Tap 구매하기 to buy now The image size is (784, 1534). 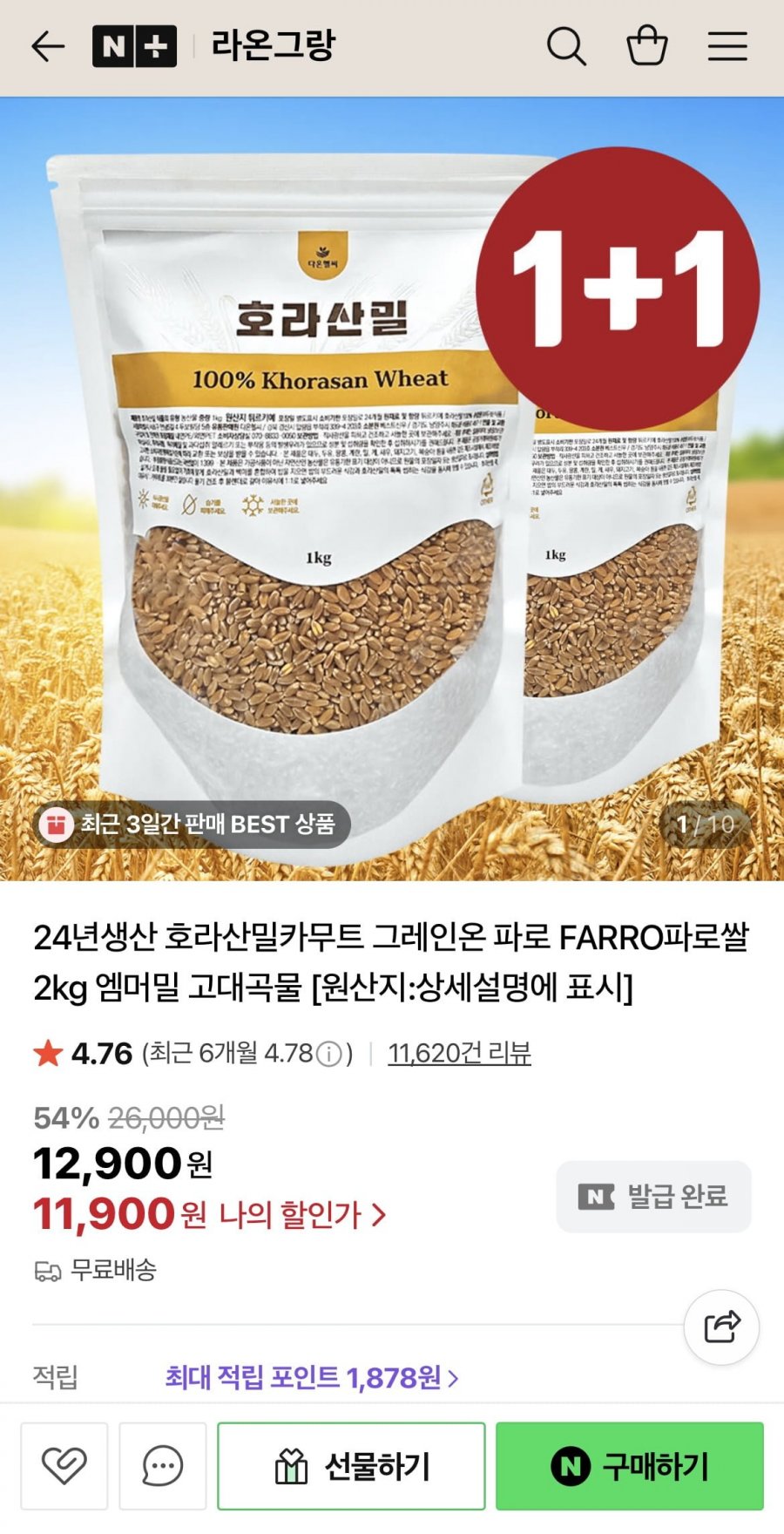point(630,1466)
